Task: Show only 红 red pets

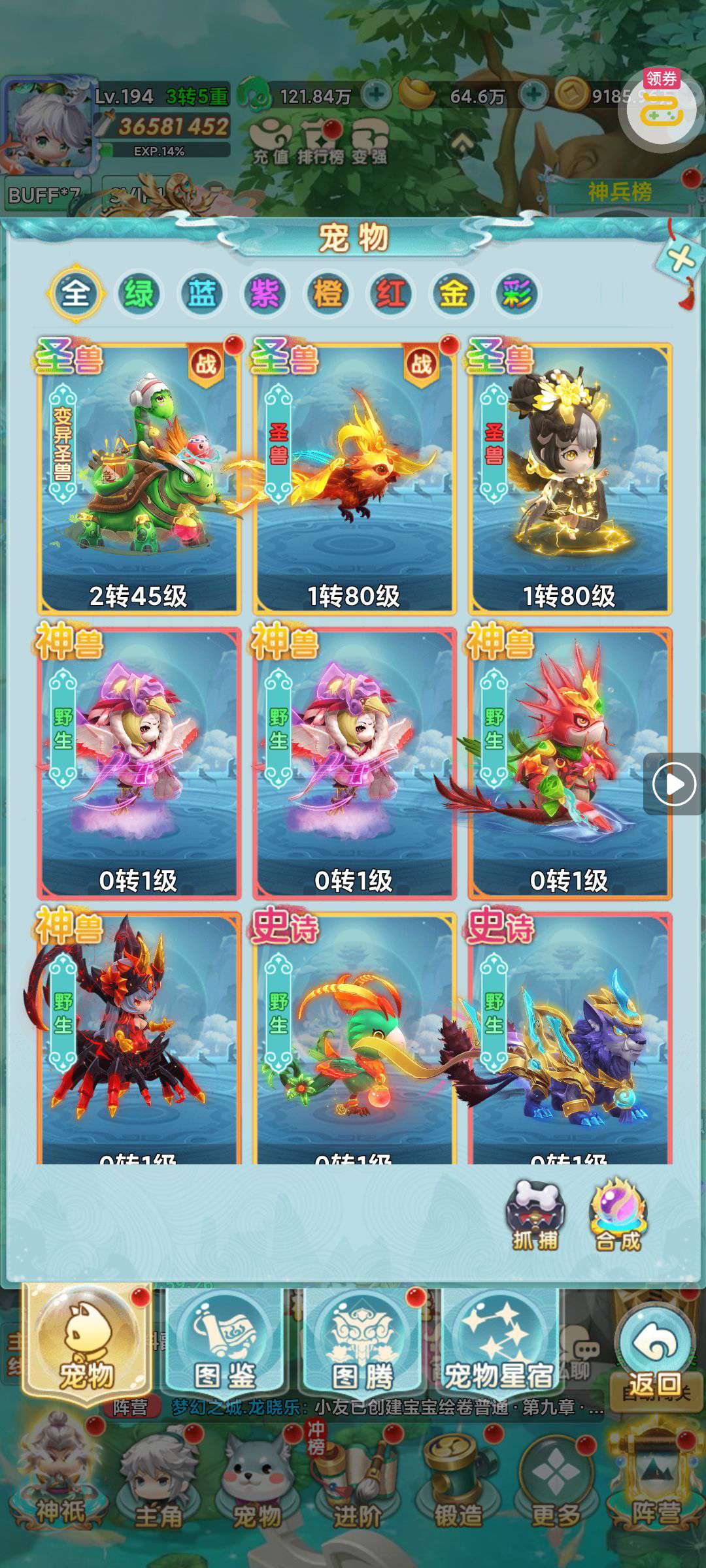Action: coord(391,293)
